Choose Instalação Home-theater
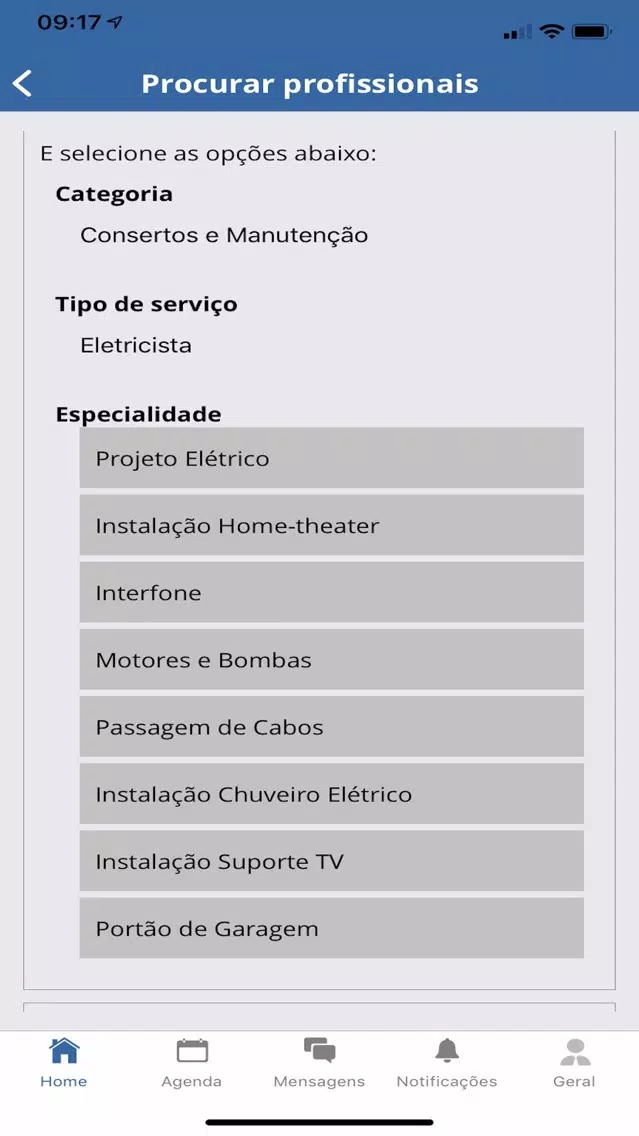The image size is (639, 1136). coord(331,525)
